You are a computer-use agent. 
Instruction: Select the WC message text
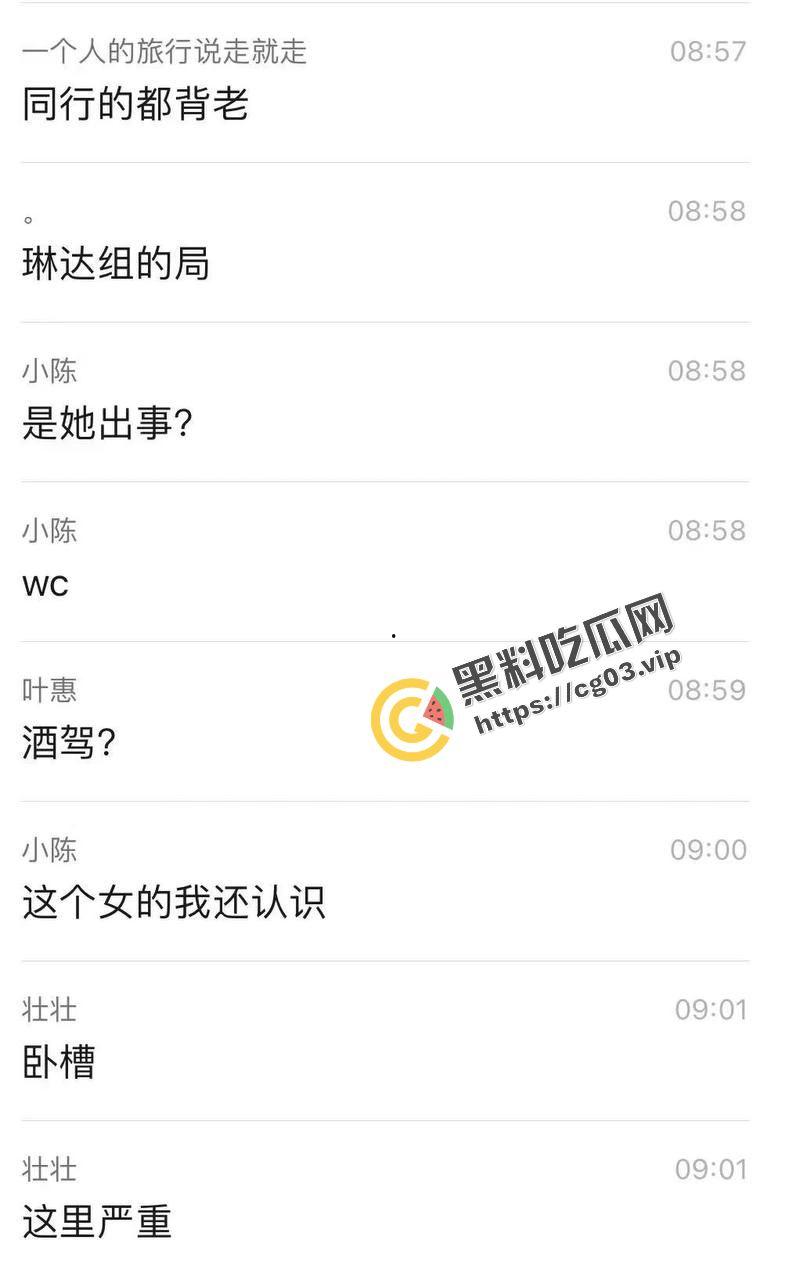44,585
